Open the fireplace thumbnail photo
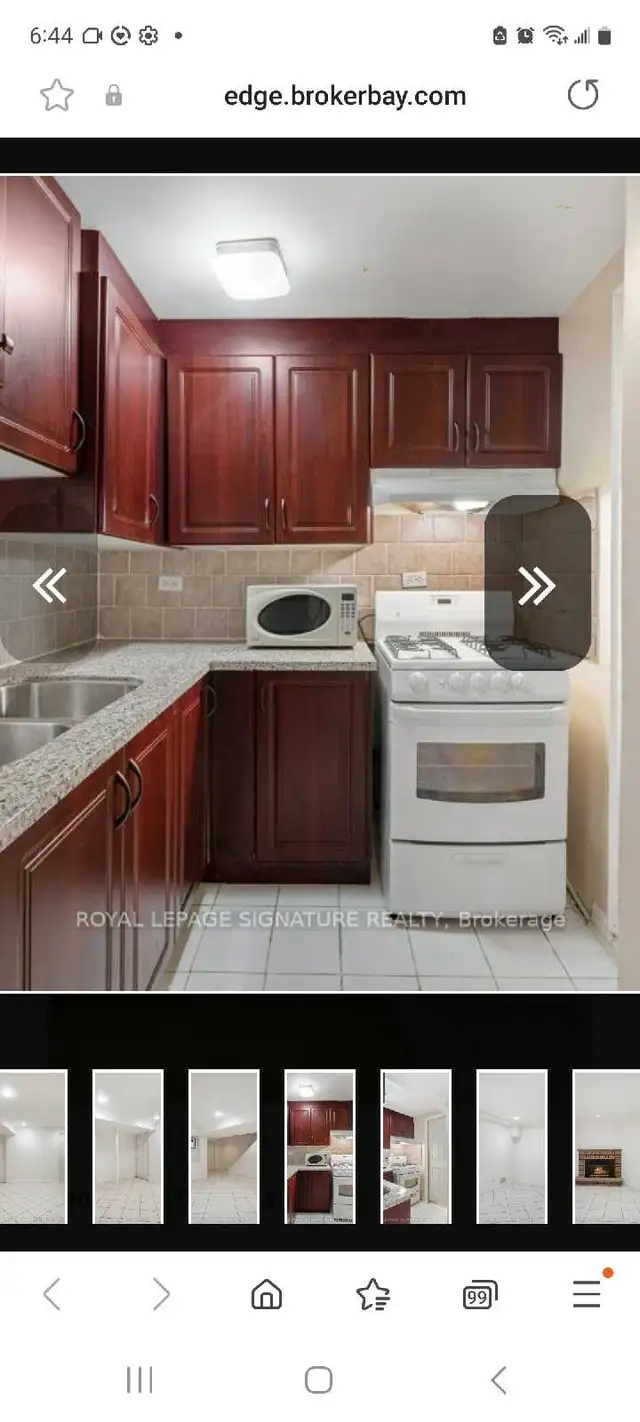The image size is (640, 1422). click(x=606, y=1146)
